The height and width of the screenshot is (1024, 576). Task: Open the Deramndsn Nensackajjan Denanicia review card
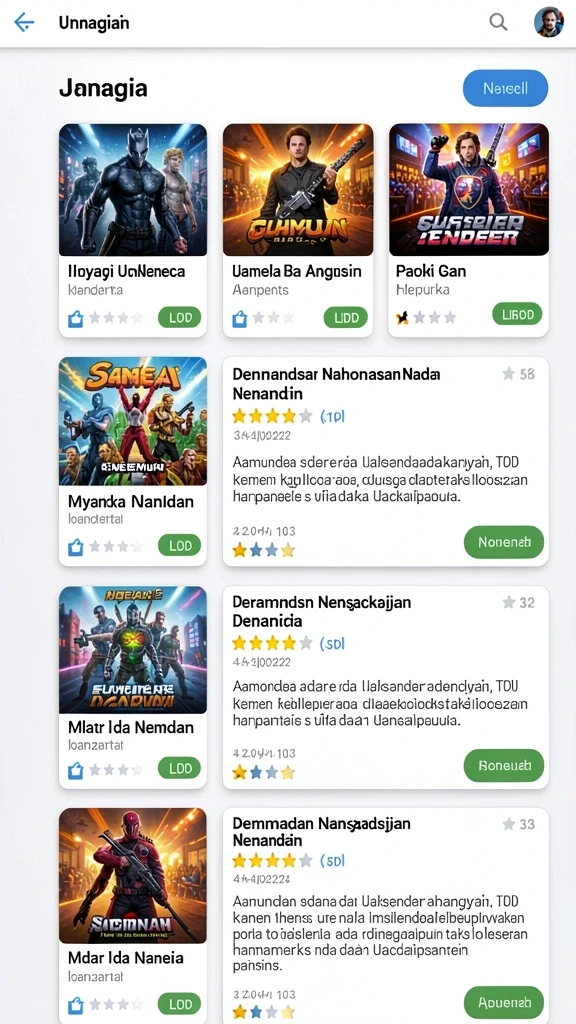[x=385, y=687]
